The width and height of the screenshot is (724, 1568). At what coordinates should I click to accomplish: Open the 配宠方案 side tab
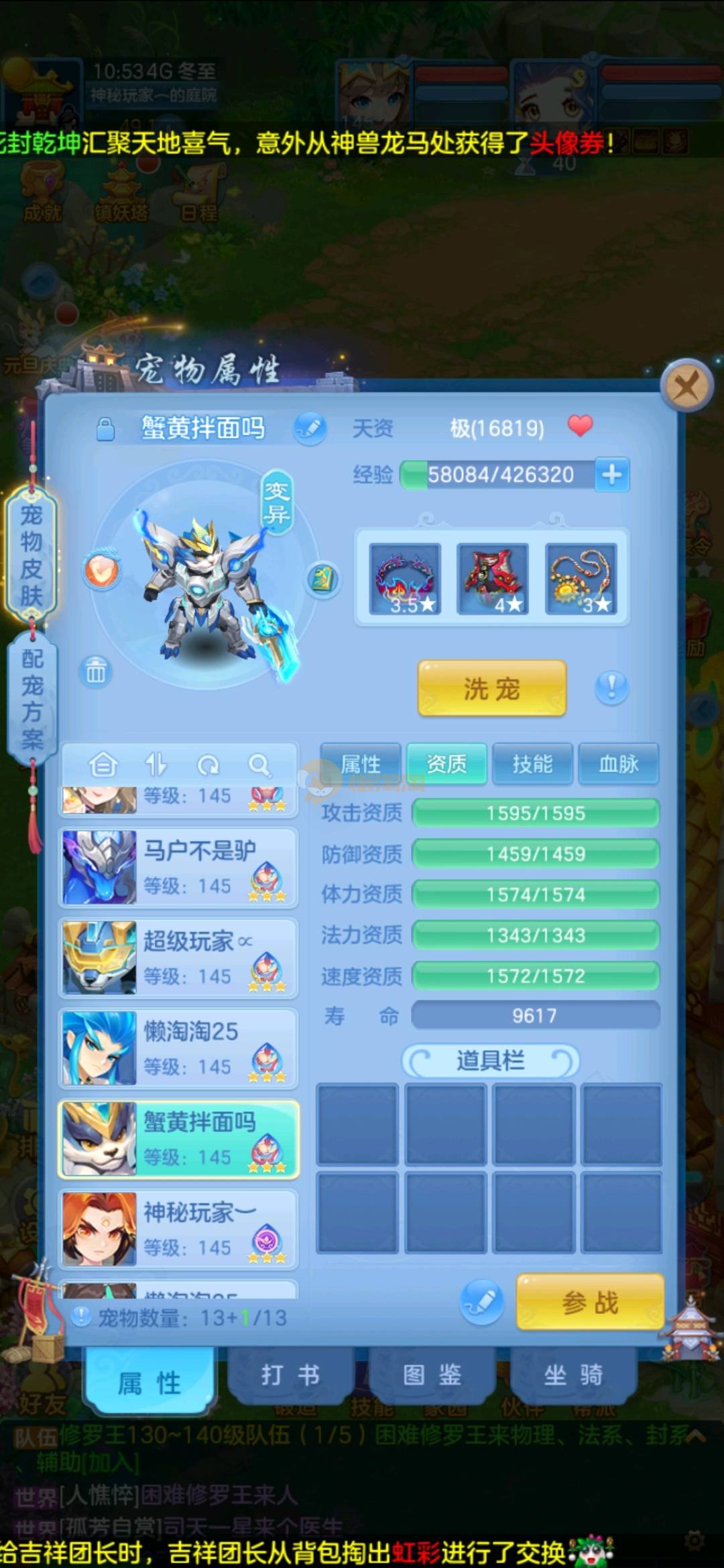coord(32,698)
